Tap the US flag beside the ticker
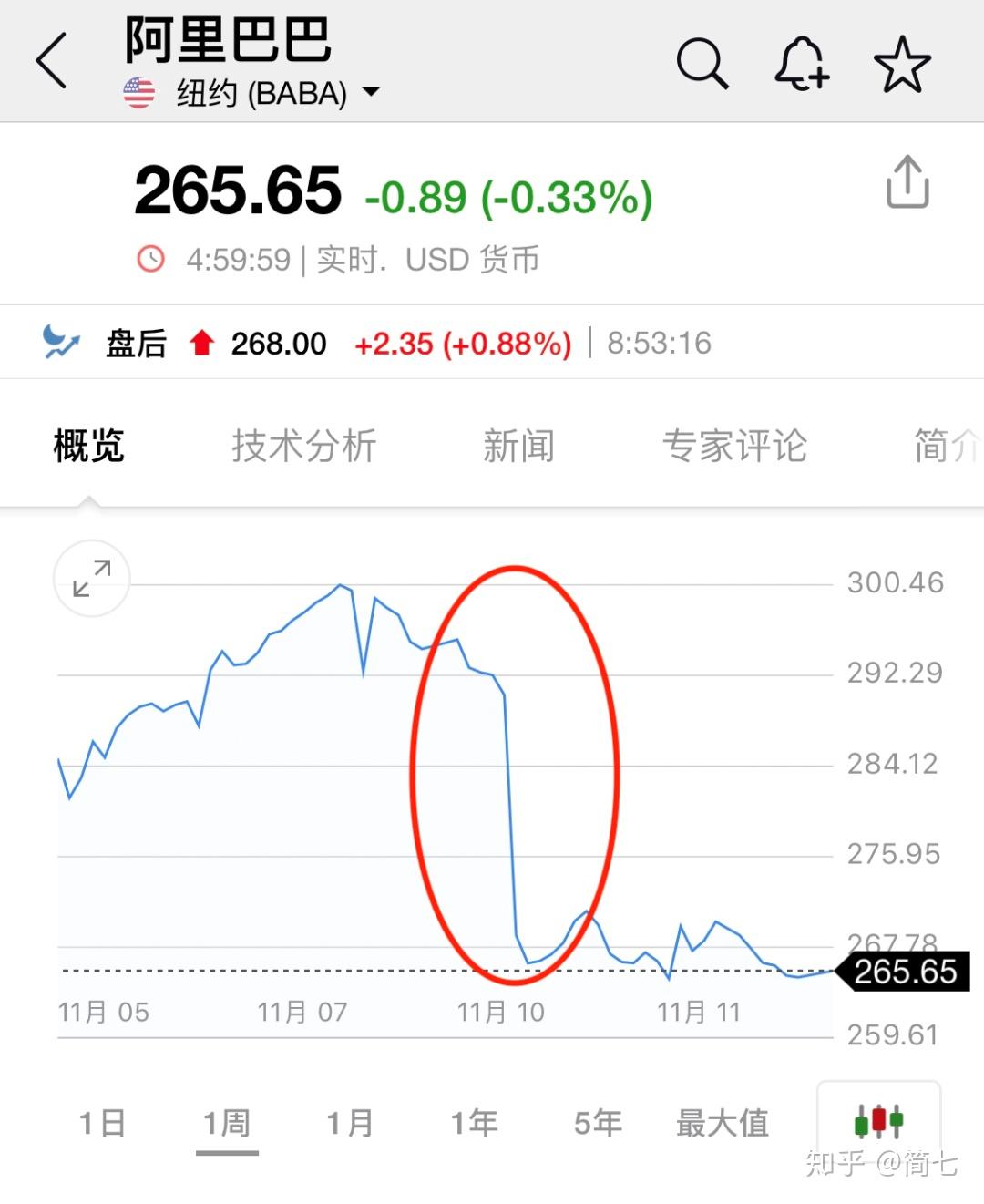 coord(137,91)
